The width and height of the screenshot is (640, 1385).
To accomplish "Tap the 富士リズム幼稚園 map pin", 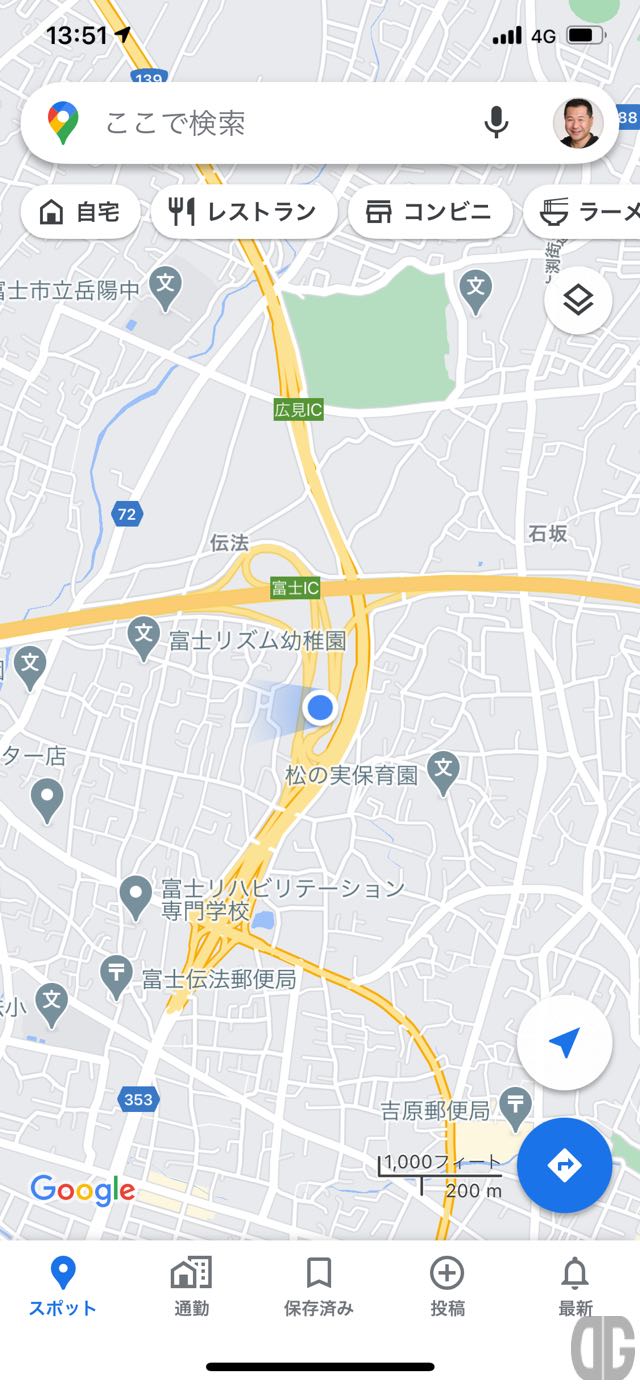I will click(x=145, y=635).
